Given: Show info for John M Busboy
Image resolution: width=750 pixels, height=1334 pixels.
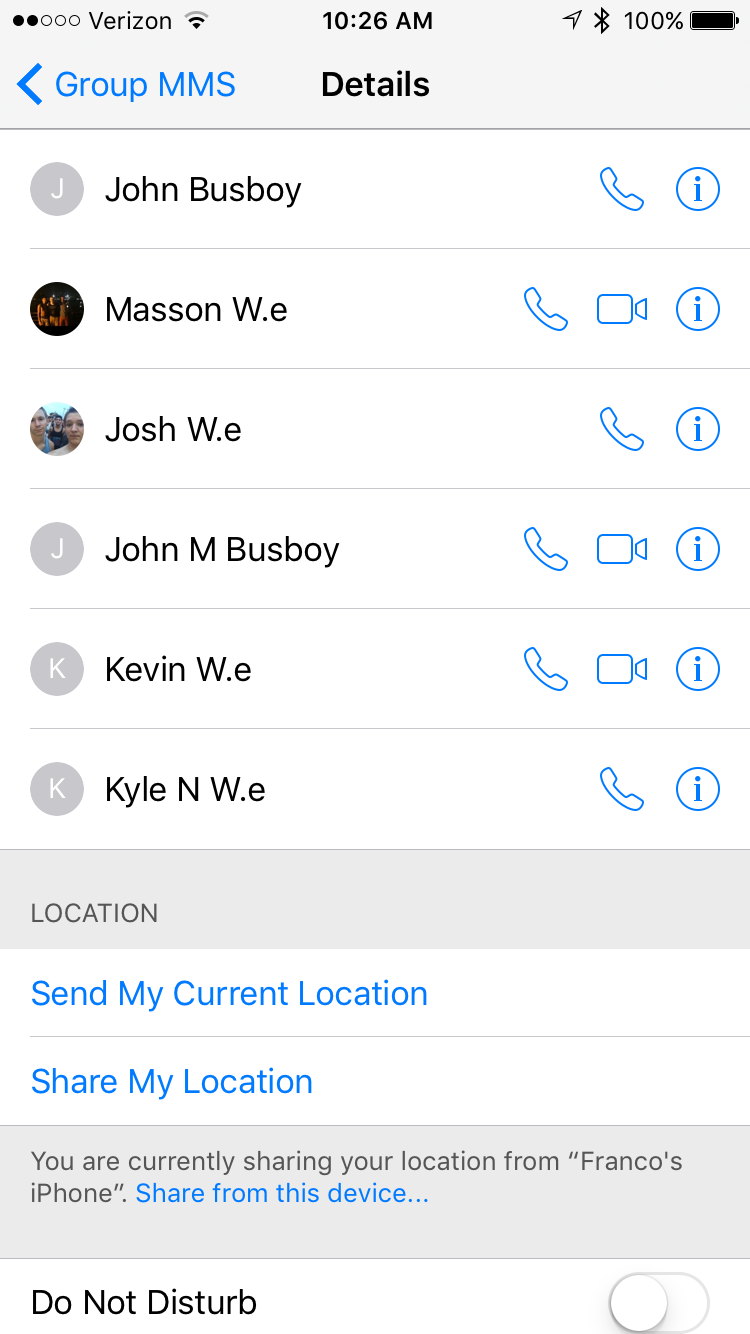Looking at the screenshot, I should (x=698, y=549).
